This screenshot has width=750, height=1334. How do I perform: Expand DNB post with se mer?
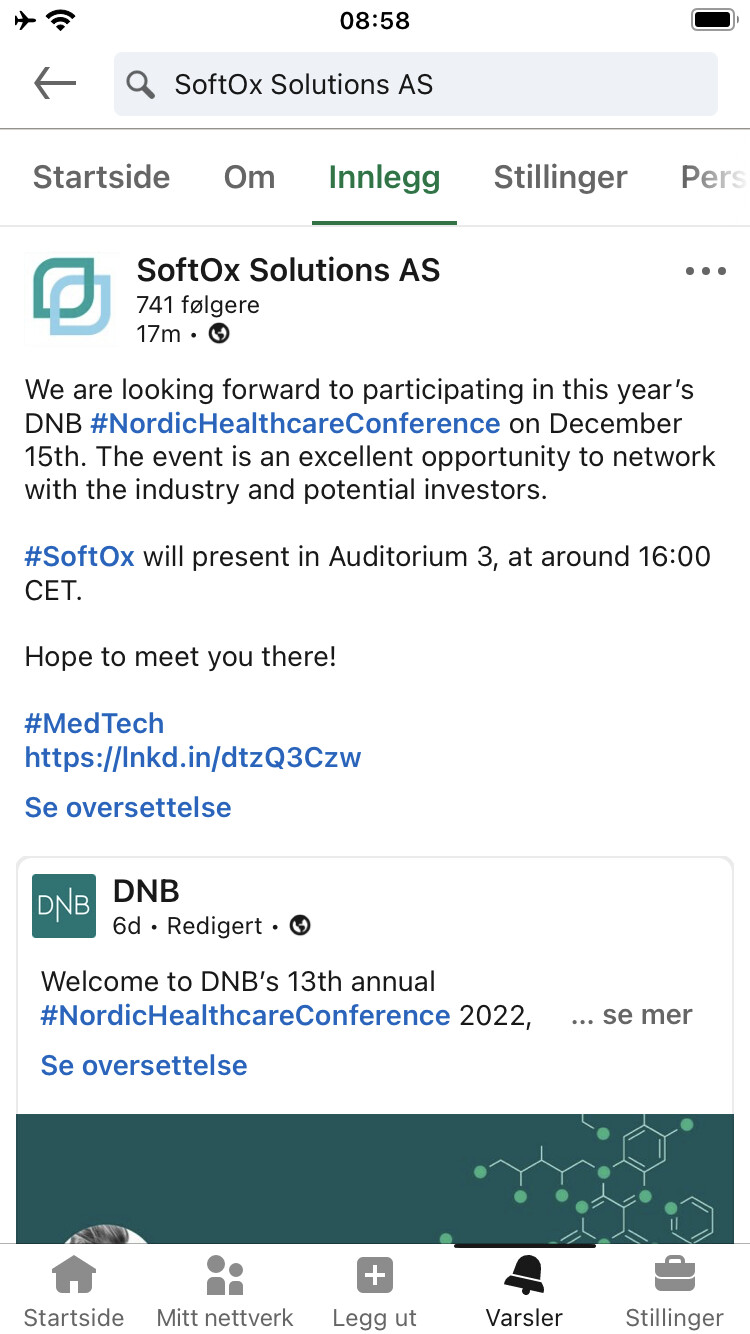coord(632,1015)
